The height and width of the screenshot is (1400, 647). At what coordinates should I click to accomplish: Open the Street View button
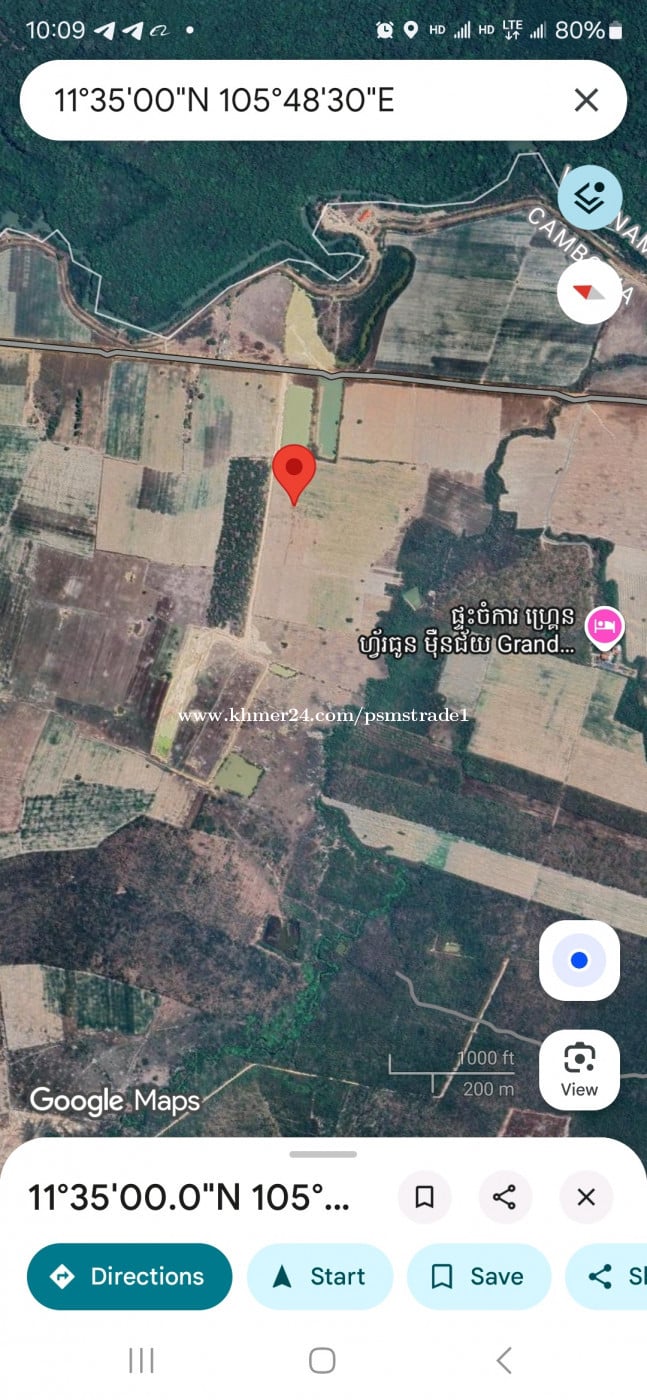[579, 1069]
